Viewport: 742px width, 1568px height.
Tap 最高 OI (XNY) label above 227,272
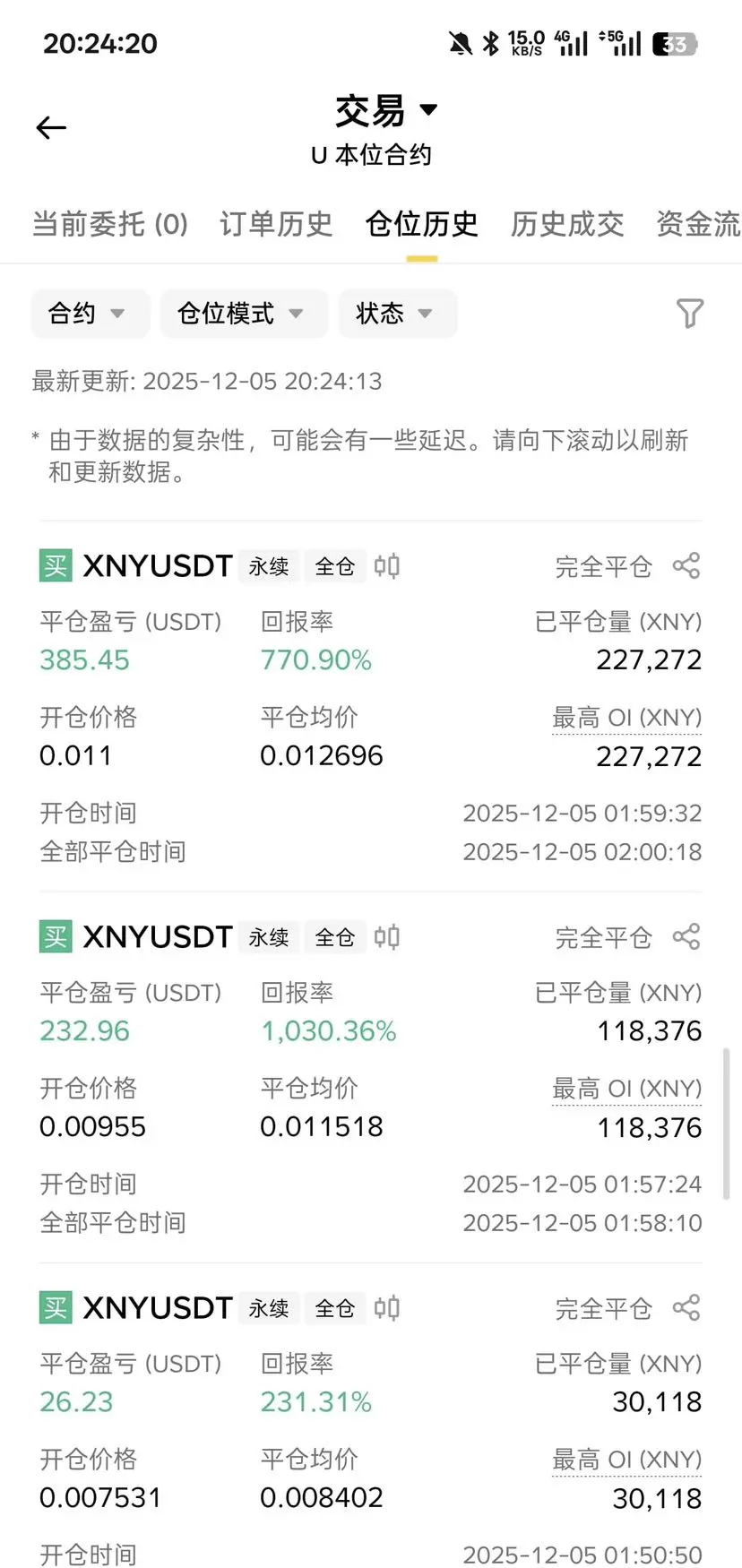click(626, 718)
